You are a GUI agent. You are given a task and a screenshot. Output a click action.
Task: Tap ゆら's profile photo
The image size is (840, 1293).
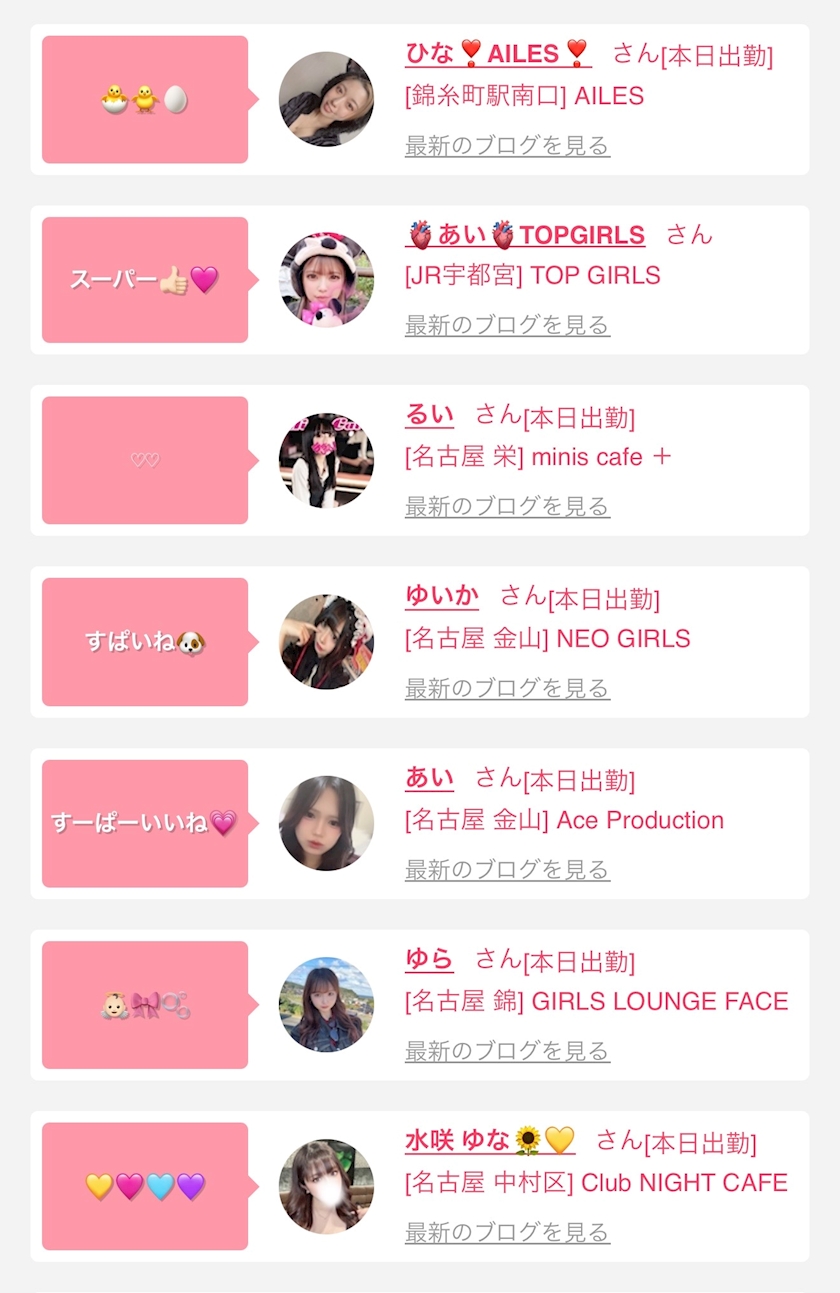click(x=326, y=1005)
